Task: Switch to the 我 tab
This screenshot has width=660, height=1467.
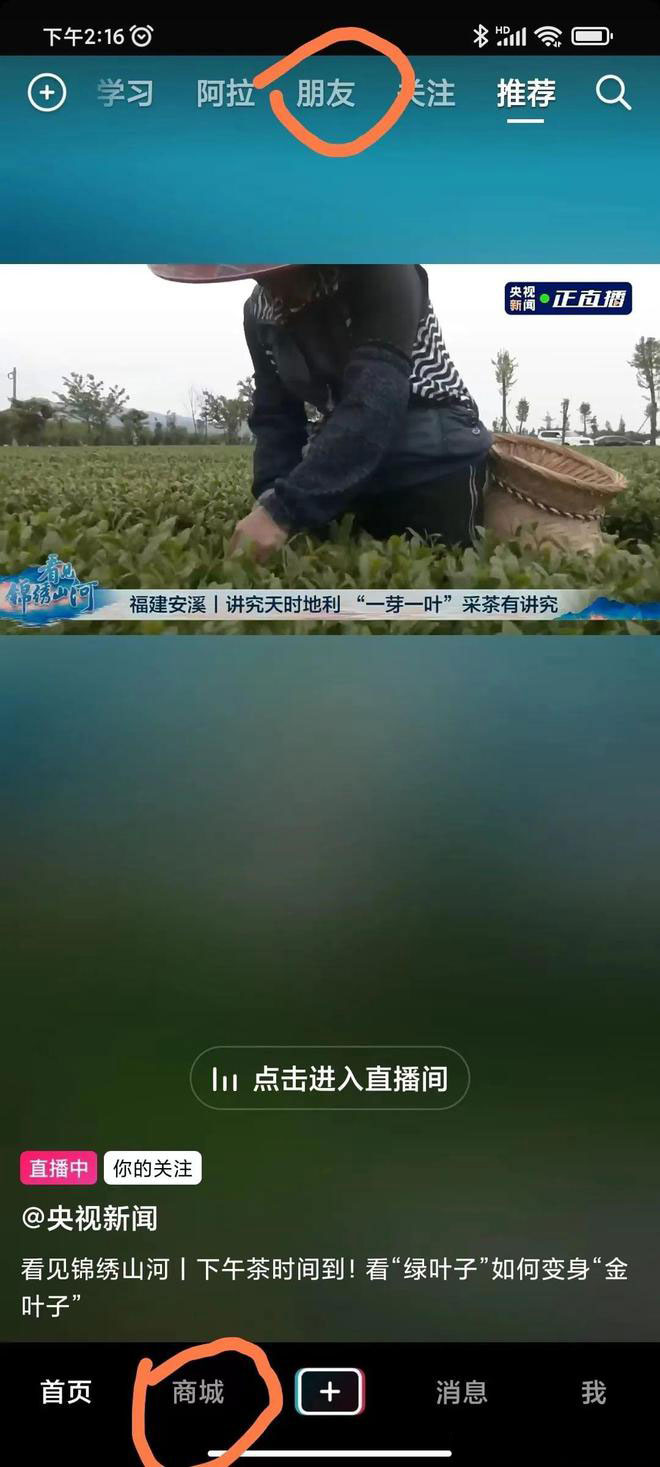Action: point(594,1392)
